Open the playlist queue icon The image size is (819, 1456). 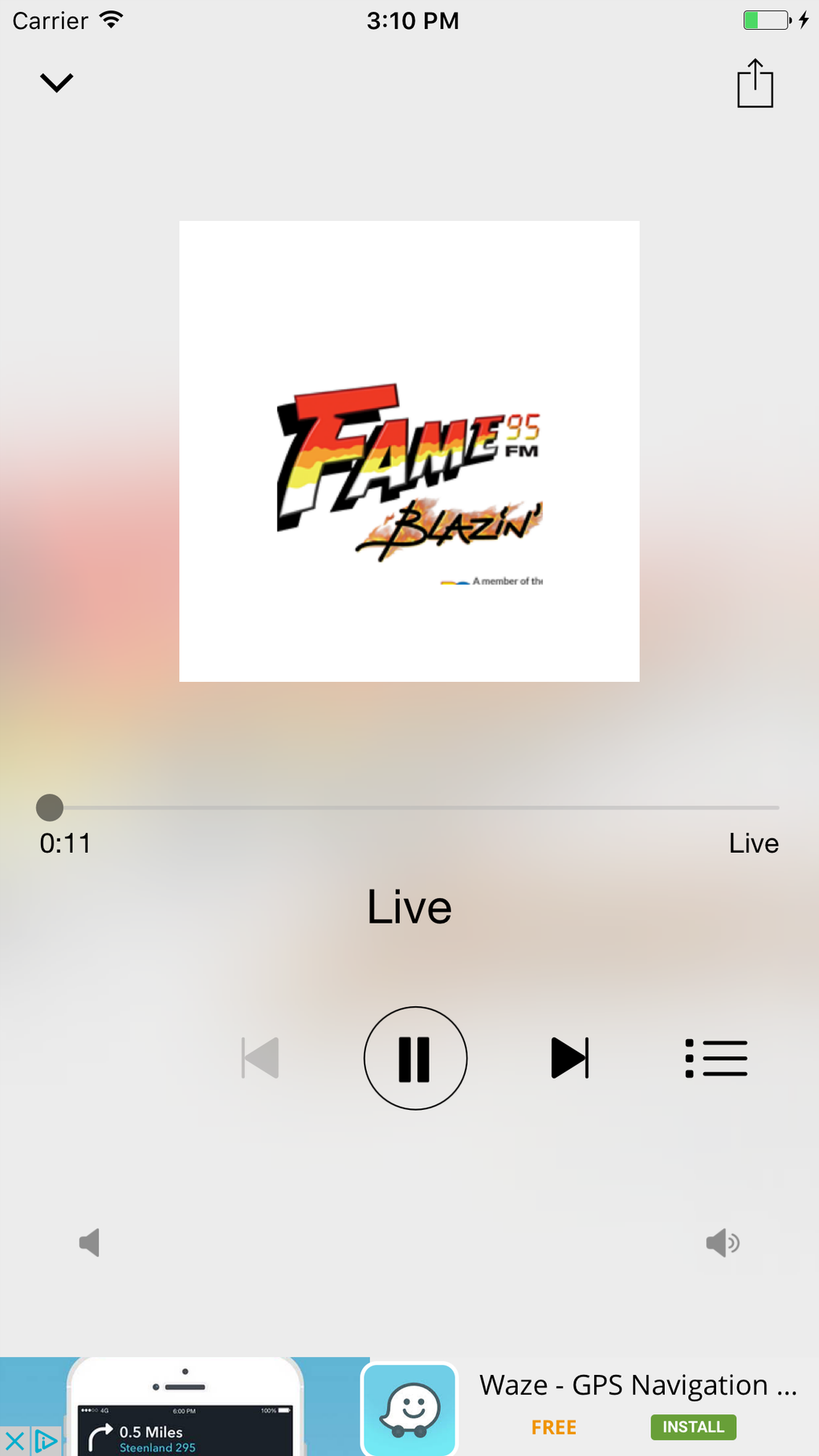click(x=716, y=1058)
